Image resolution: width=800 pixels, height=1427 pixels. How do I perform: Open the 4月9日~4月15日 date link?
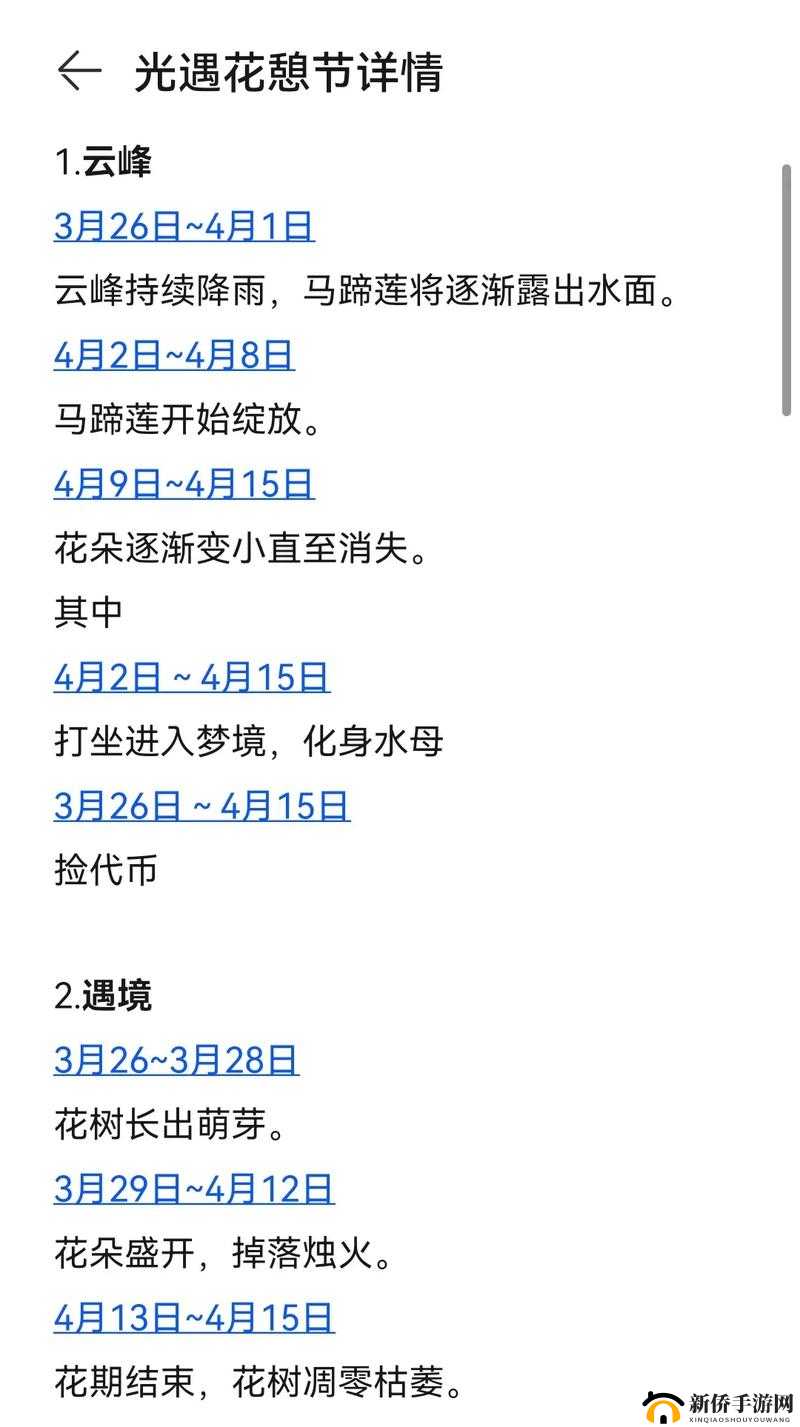(x=185, y=484)
